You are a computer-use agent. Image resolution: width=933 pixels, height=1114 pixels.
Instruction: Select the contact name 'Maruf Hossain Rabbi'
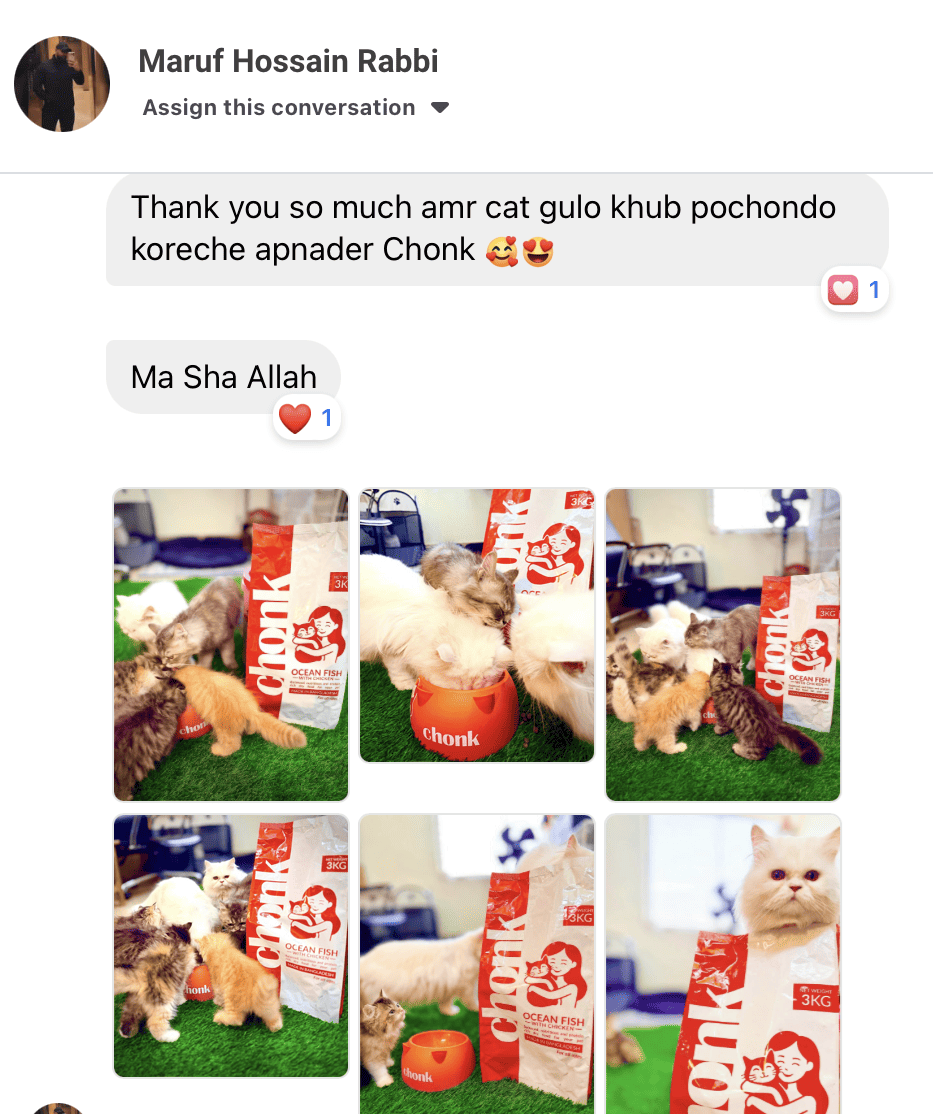(288, 60)
